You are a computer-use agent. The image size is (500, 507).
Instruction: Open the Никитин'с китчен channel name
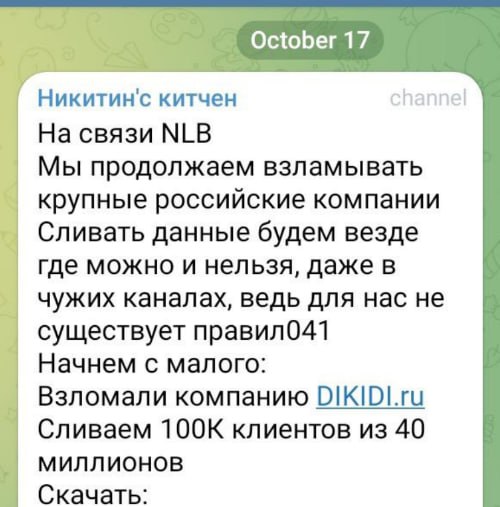tap(137, 99)
